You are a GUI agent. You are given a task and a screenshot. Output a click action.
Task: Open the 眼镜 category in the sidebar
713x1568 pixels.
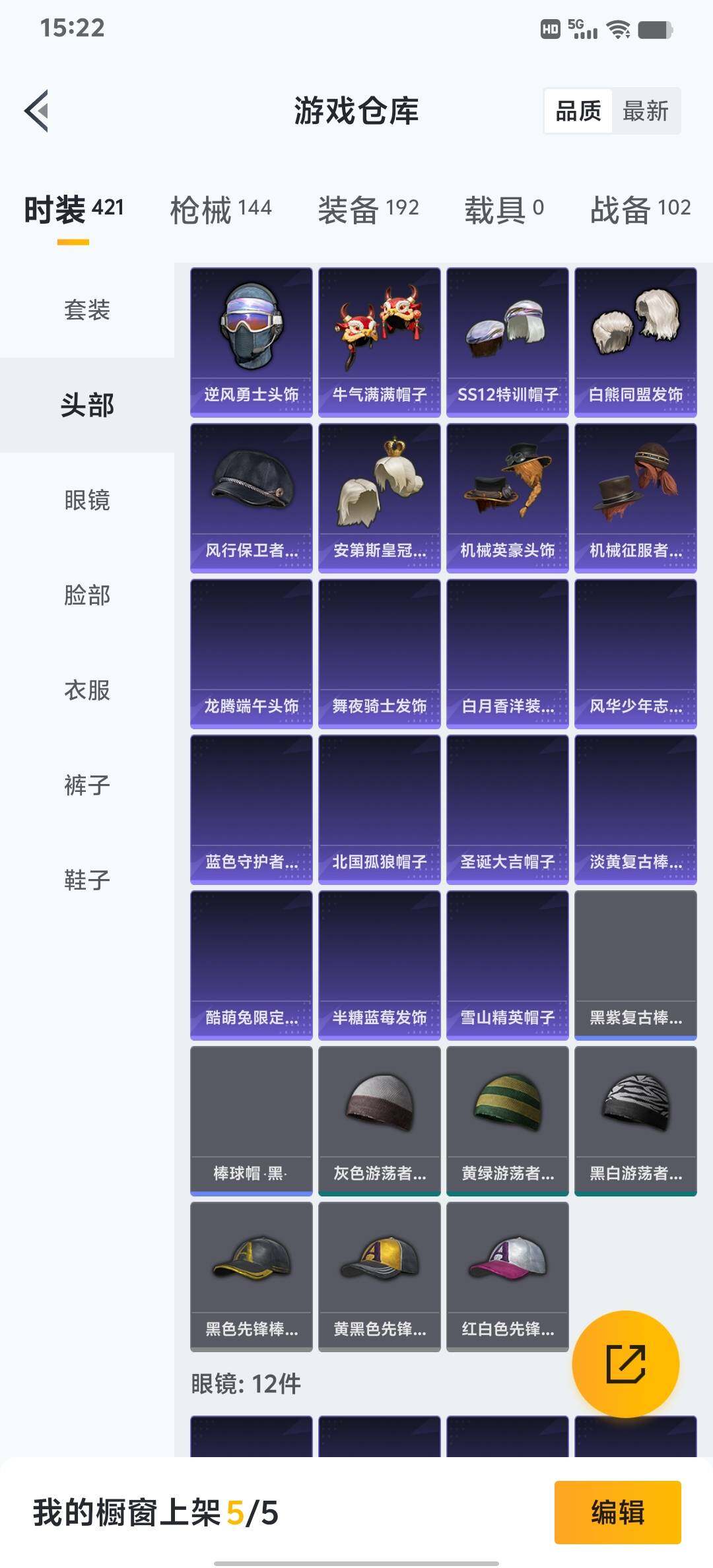87,500
